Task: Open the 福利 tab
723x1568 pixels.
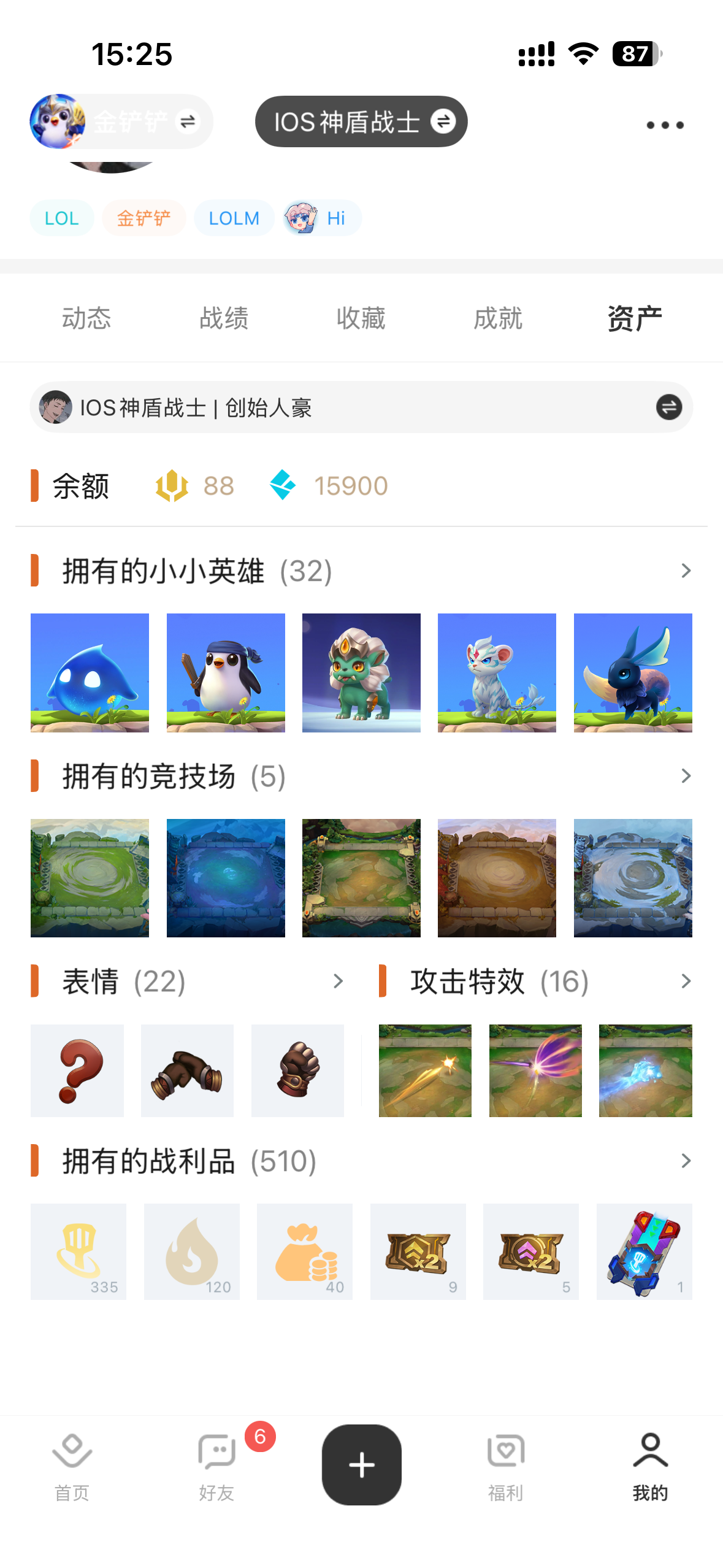Action: 505,1466
